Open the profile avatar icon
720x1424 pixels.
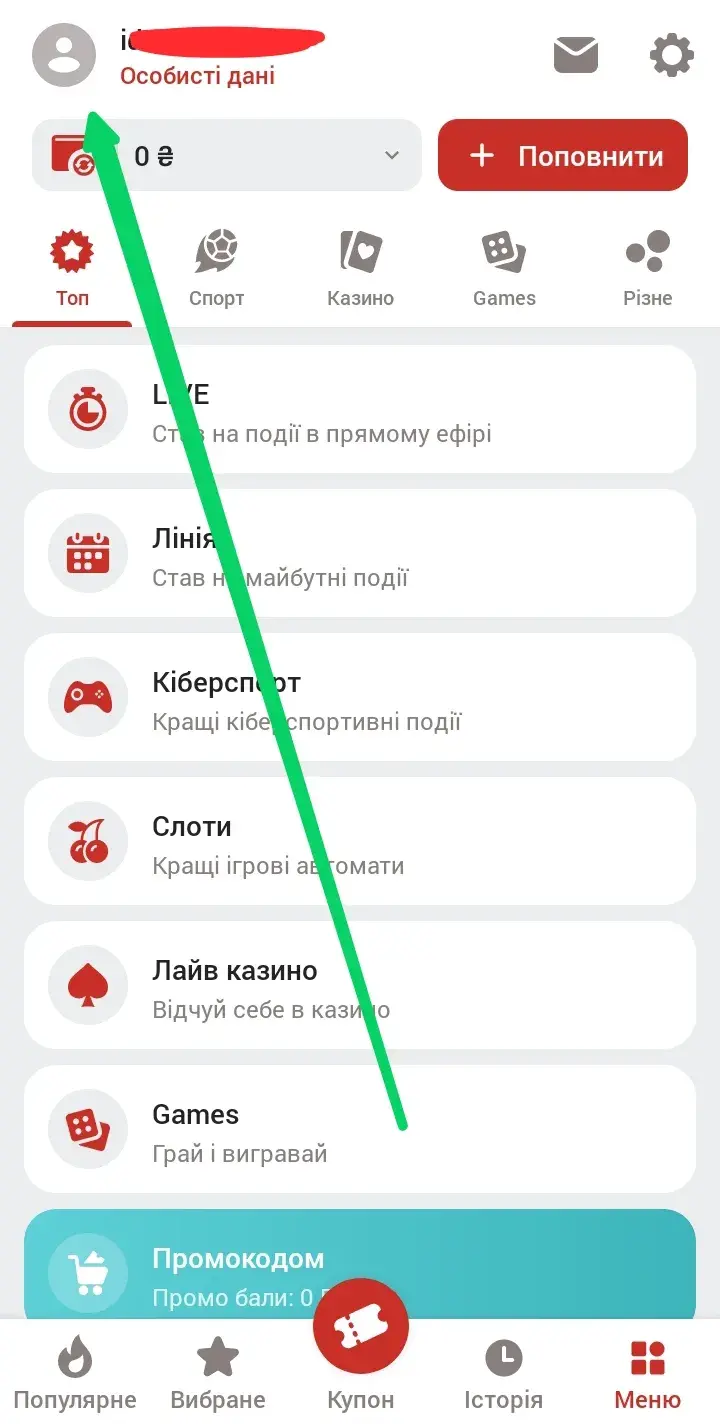[x=64, y=55]
